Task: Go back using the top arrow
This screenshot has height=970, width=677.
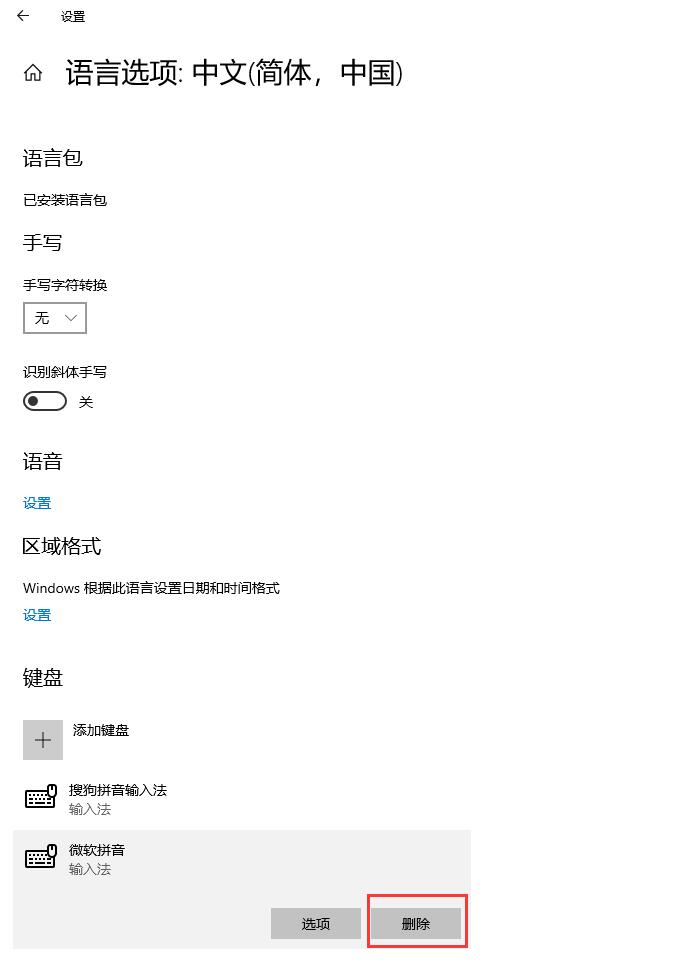Action: click(x=23, y=16)
